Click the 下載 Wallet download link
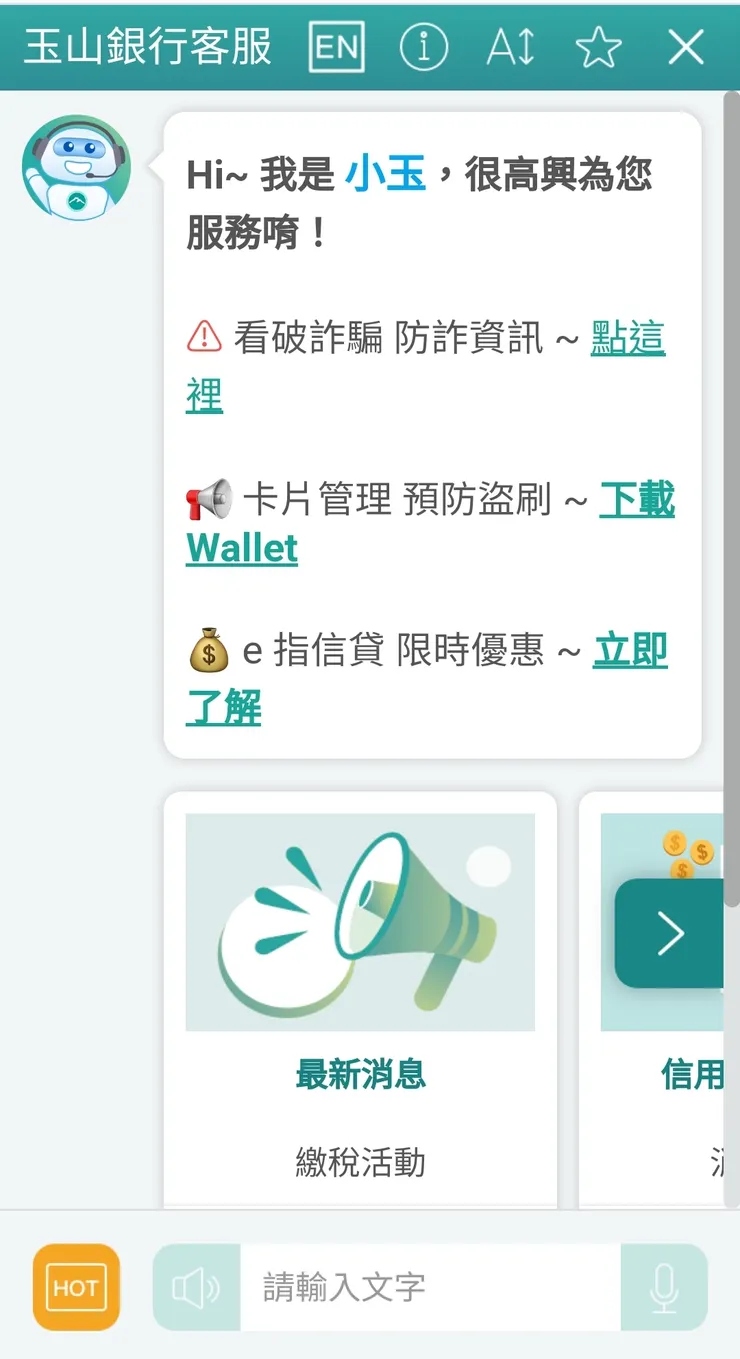The width and height of the screenshot is (740, 1359). 639,500
